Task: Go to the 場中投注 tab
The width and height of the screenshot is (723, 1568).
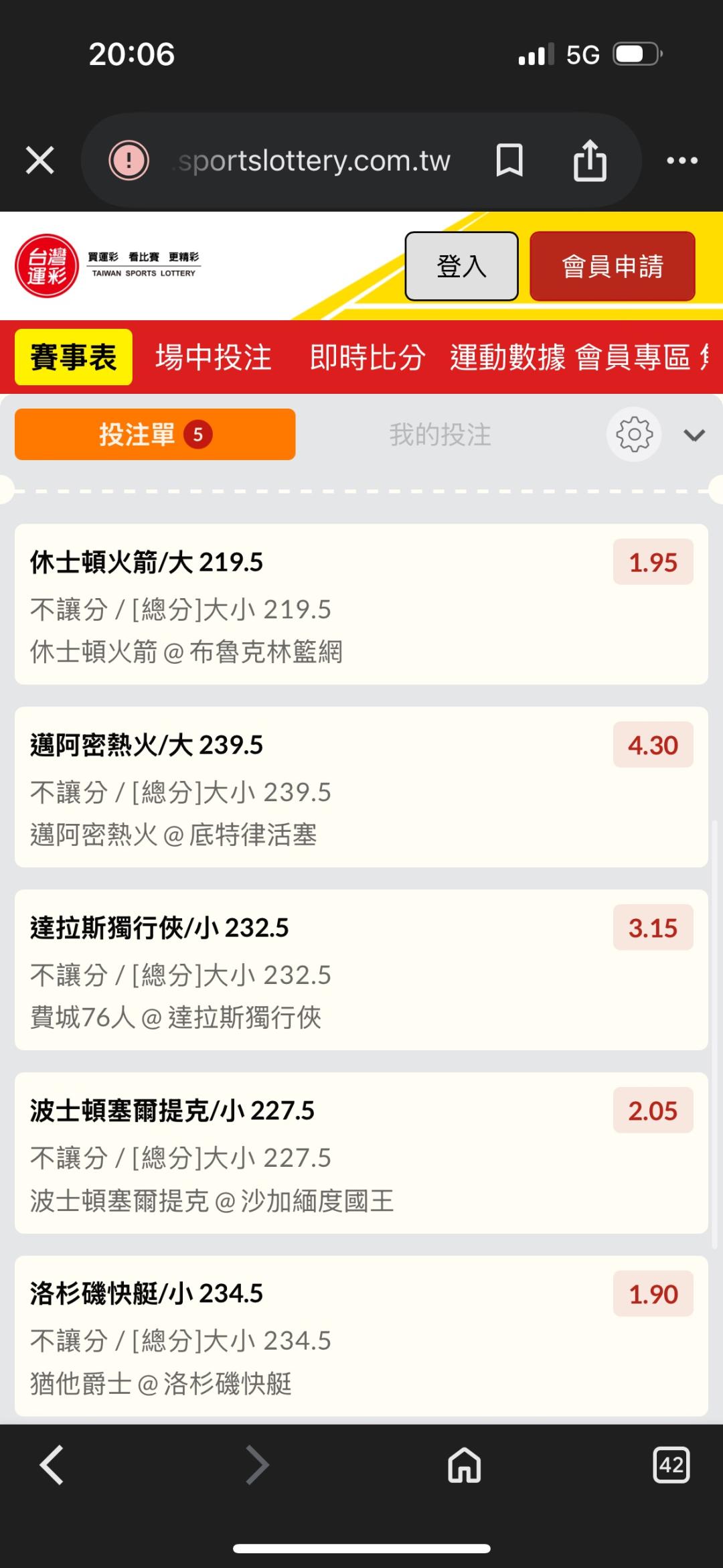Action: pyautogui.click(x=214, y=357)
